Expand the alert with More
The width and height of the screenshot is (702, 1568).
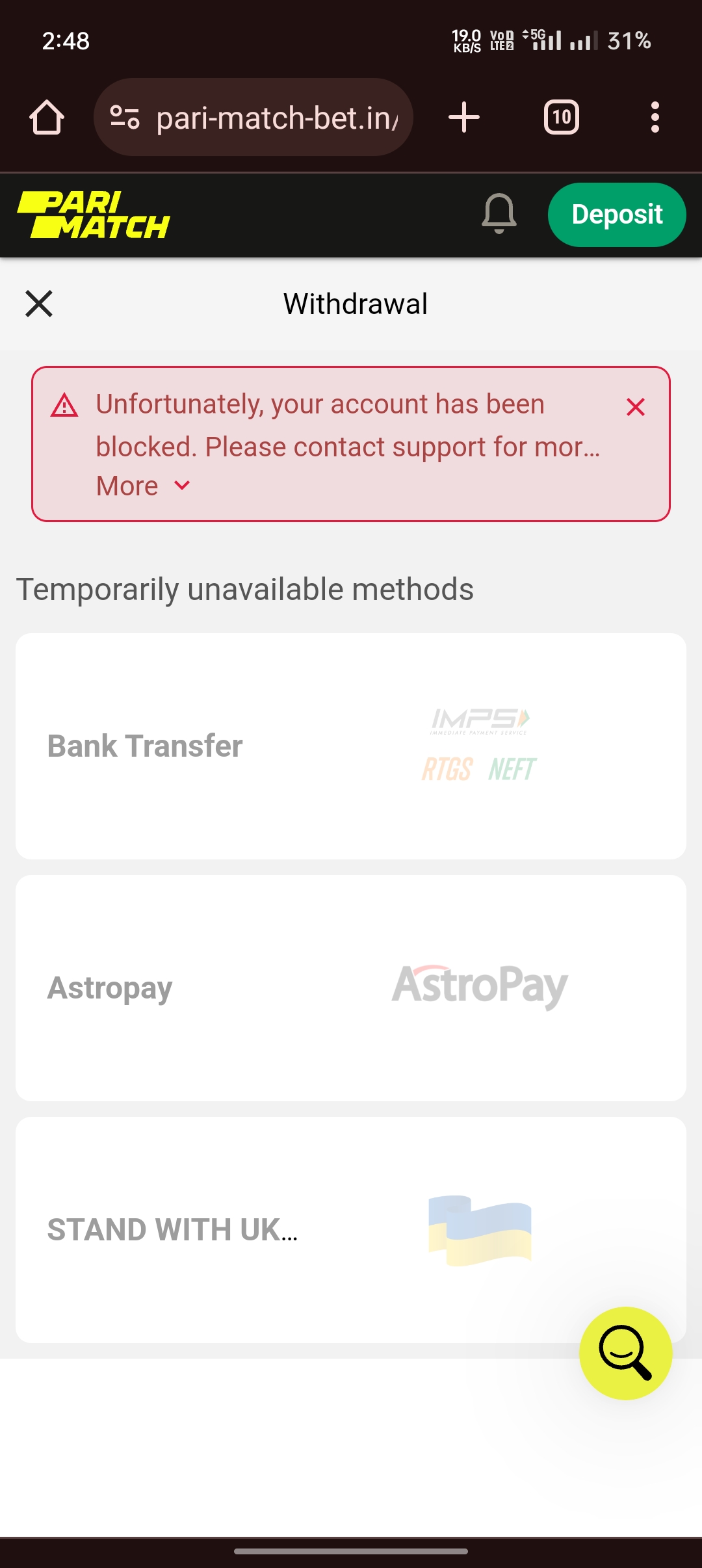pos(143,486)
